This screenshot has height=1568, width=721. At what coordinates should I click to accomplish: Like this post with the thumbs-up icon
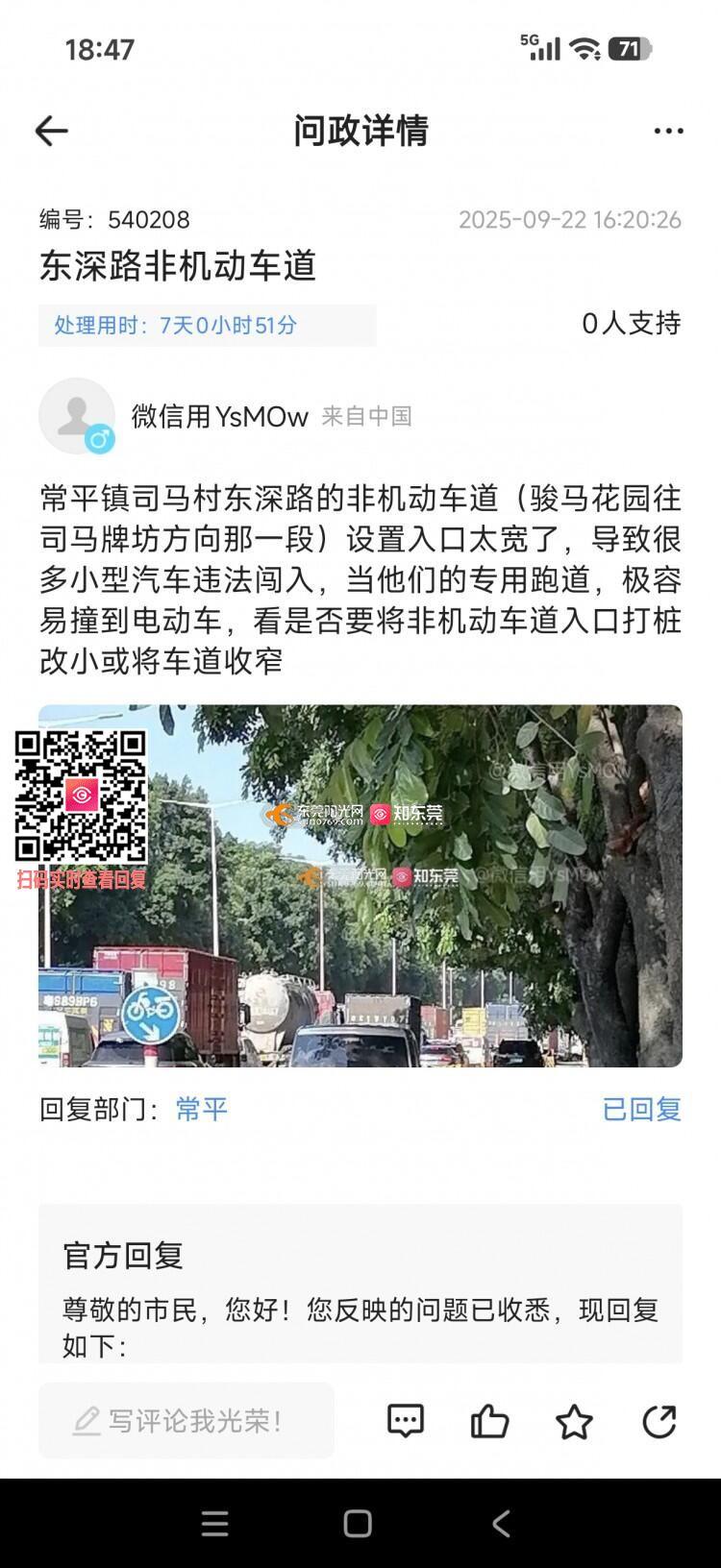(x=489, y=1421)
